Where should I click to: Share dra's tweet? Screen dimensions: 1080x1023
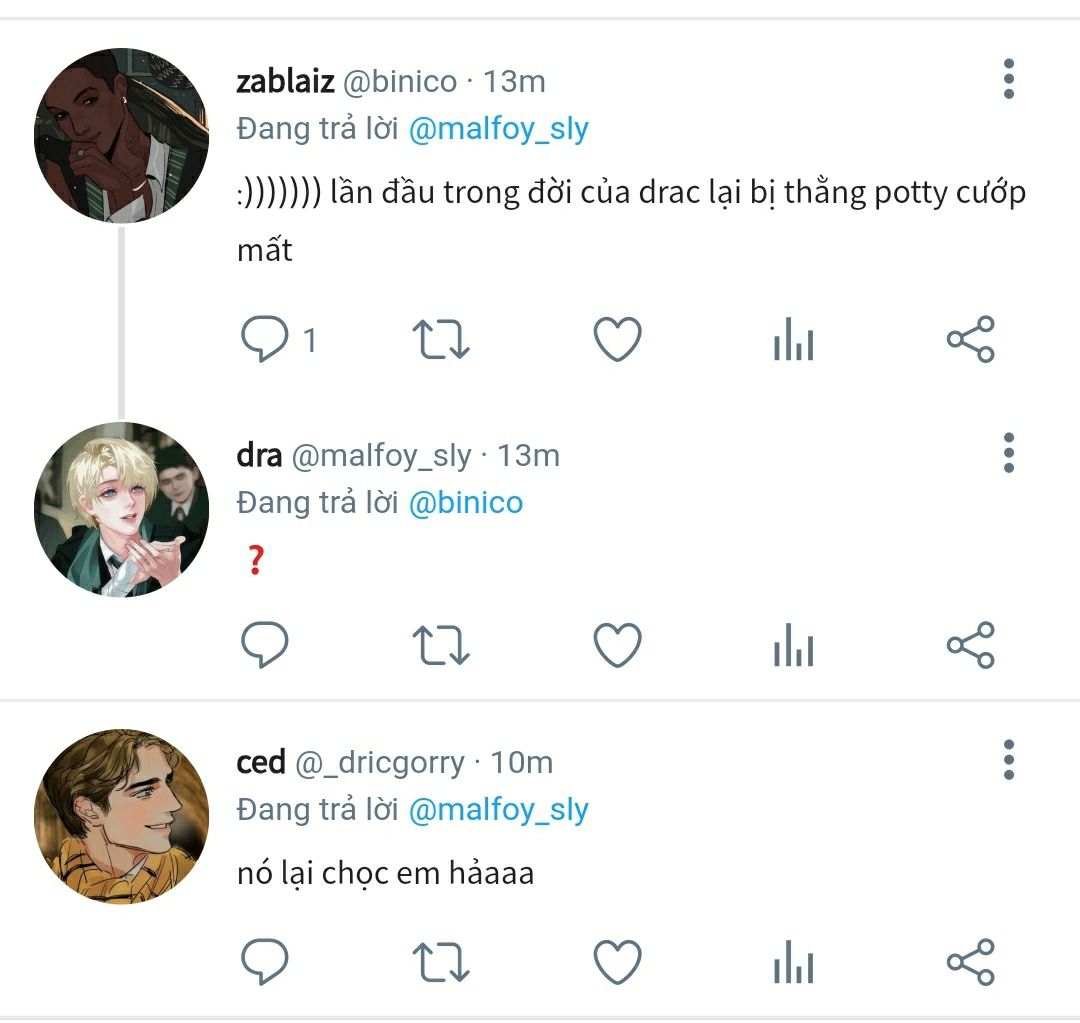pos(970,645)
